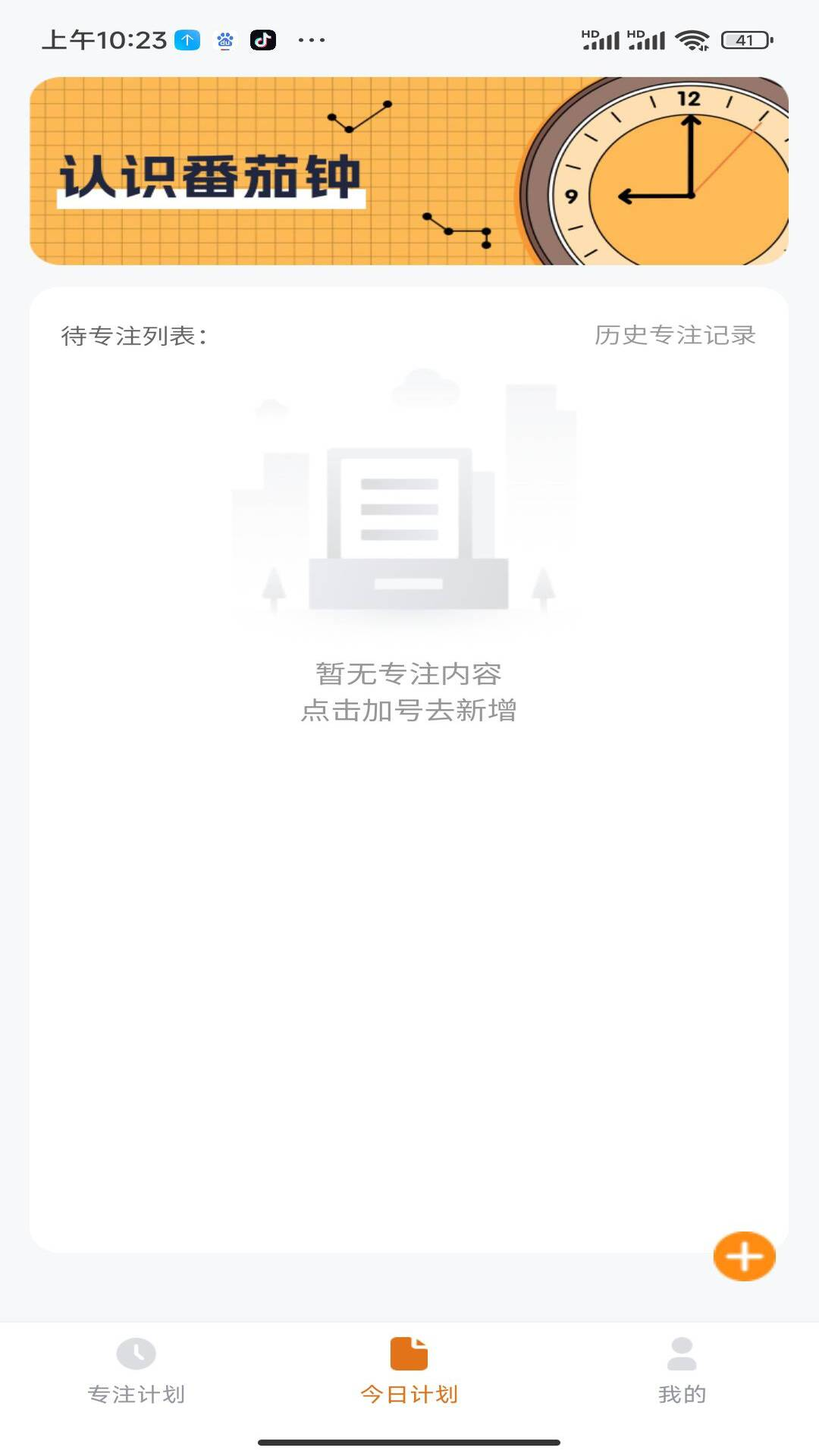819x1456 pixels.
Task: Open the 认识番茄钟 banner
Action: coord(409,171)
